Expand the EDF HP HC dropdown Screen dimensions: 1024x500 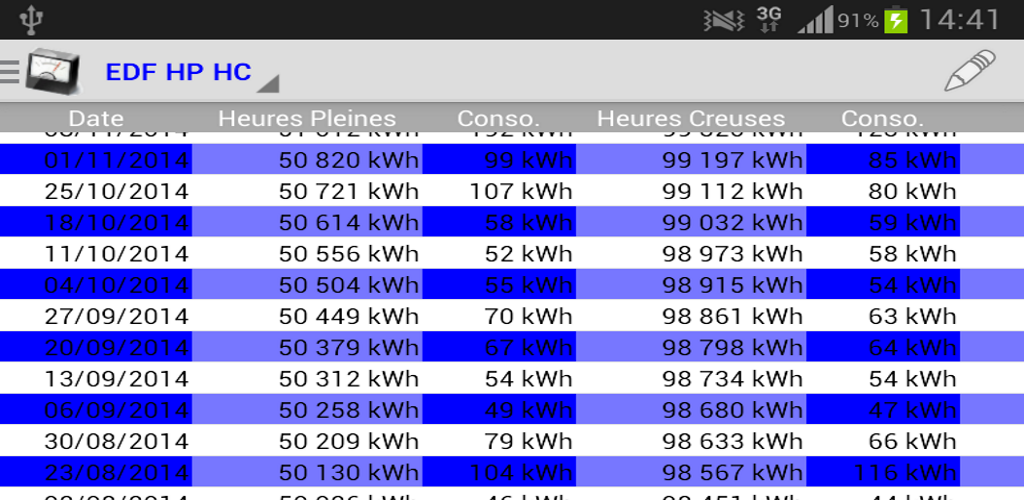click(190, 73)
